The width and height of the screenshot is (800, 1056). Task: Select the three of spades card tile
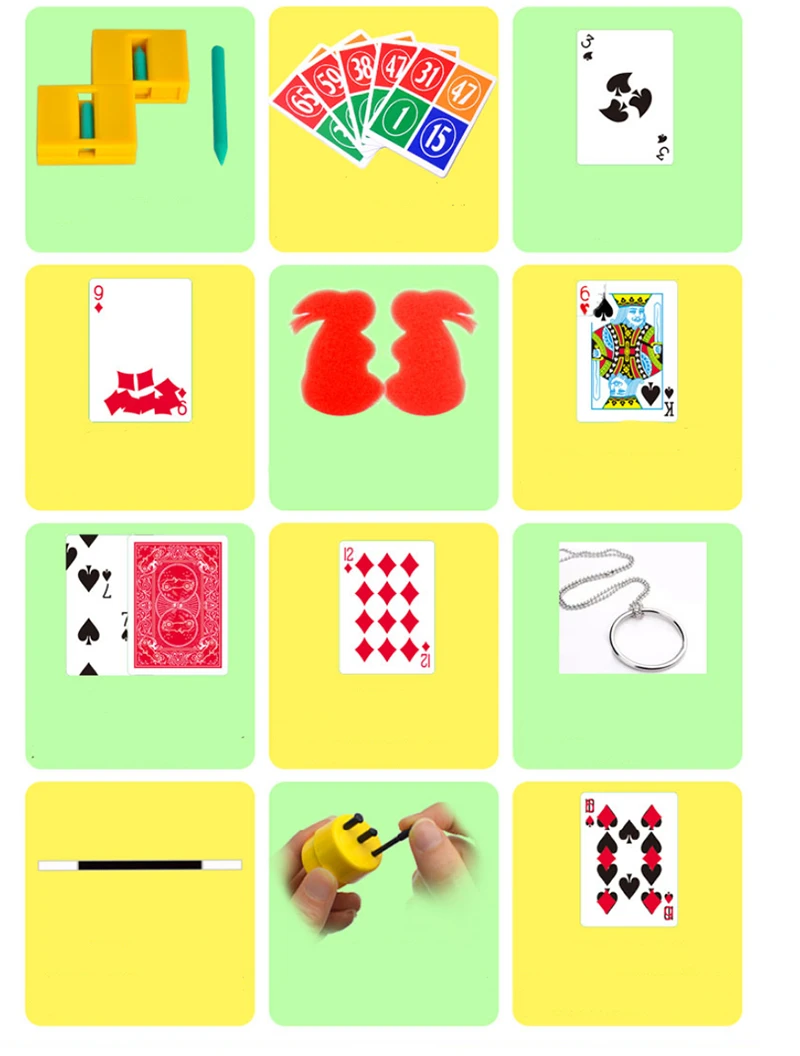626,128
